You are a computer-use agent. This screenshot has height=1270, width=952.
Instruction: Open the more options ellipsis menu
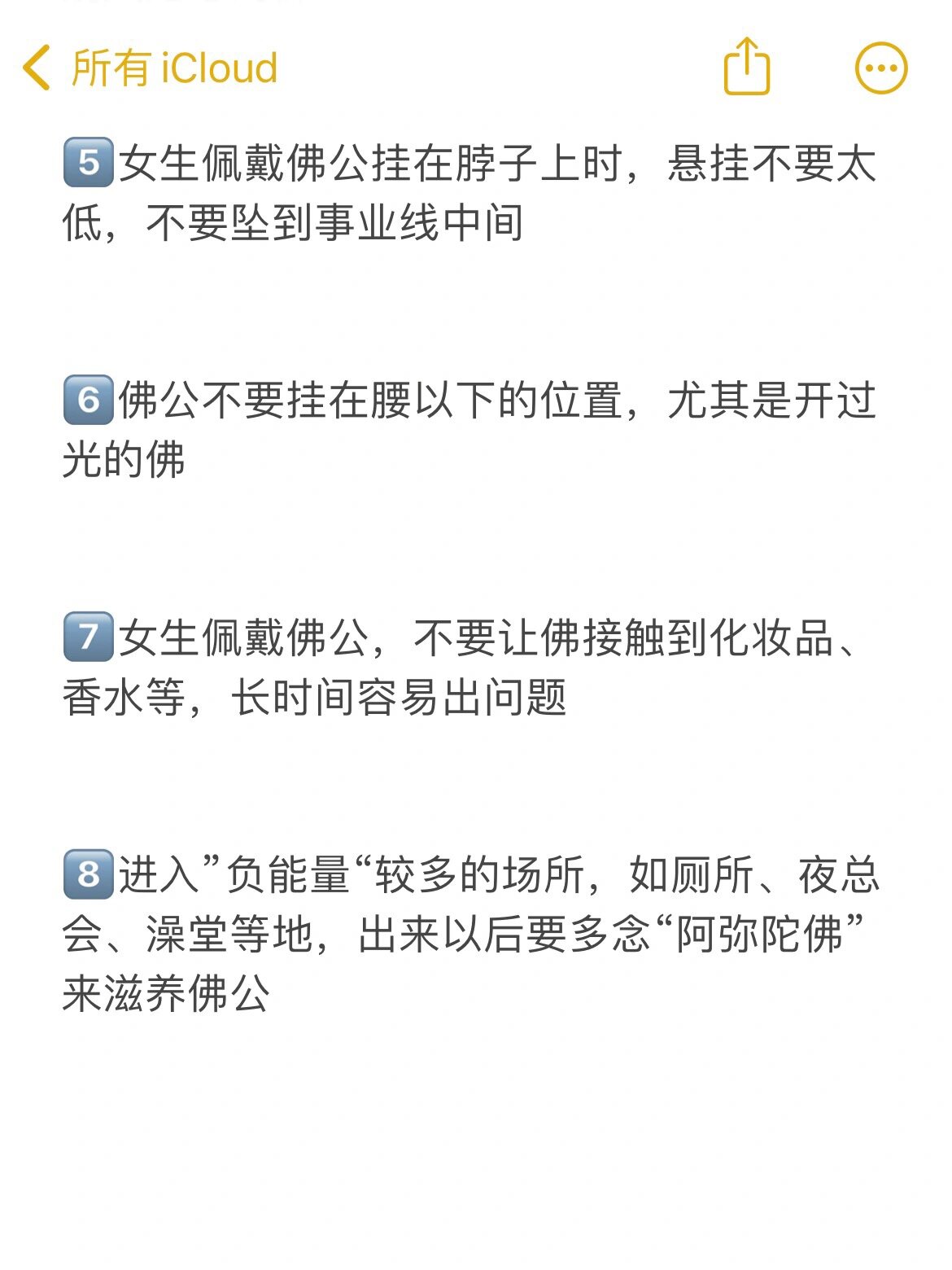point(881,71)
